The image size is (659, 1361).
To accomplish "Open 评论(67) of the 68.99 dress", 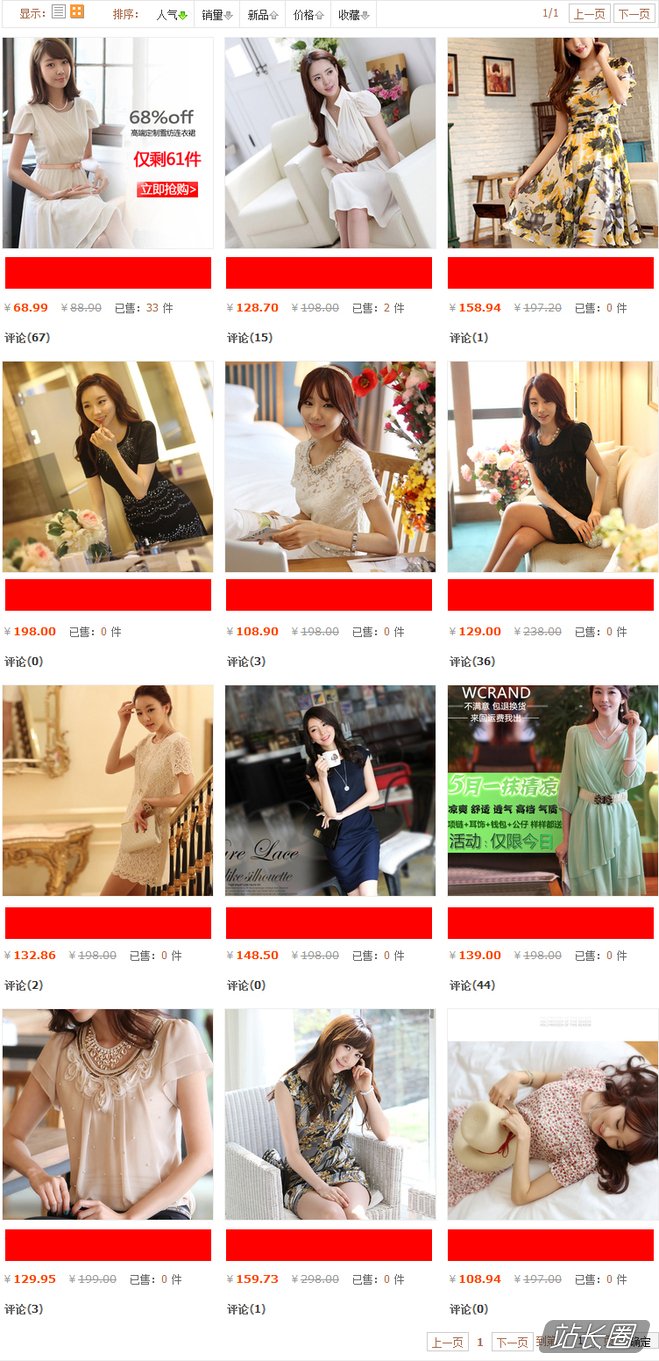I will (x=27, y=338).
